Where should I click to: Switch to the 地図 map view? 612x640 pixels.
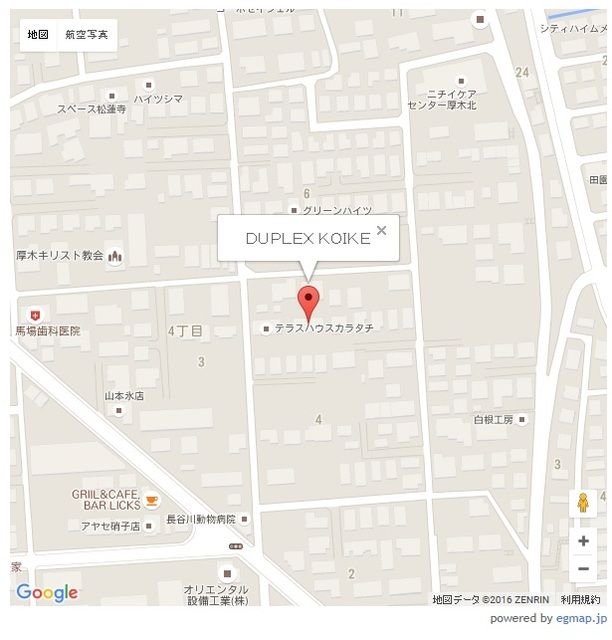tap(38, 35)
